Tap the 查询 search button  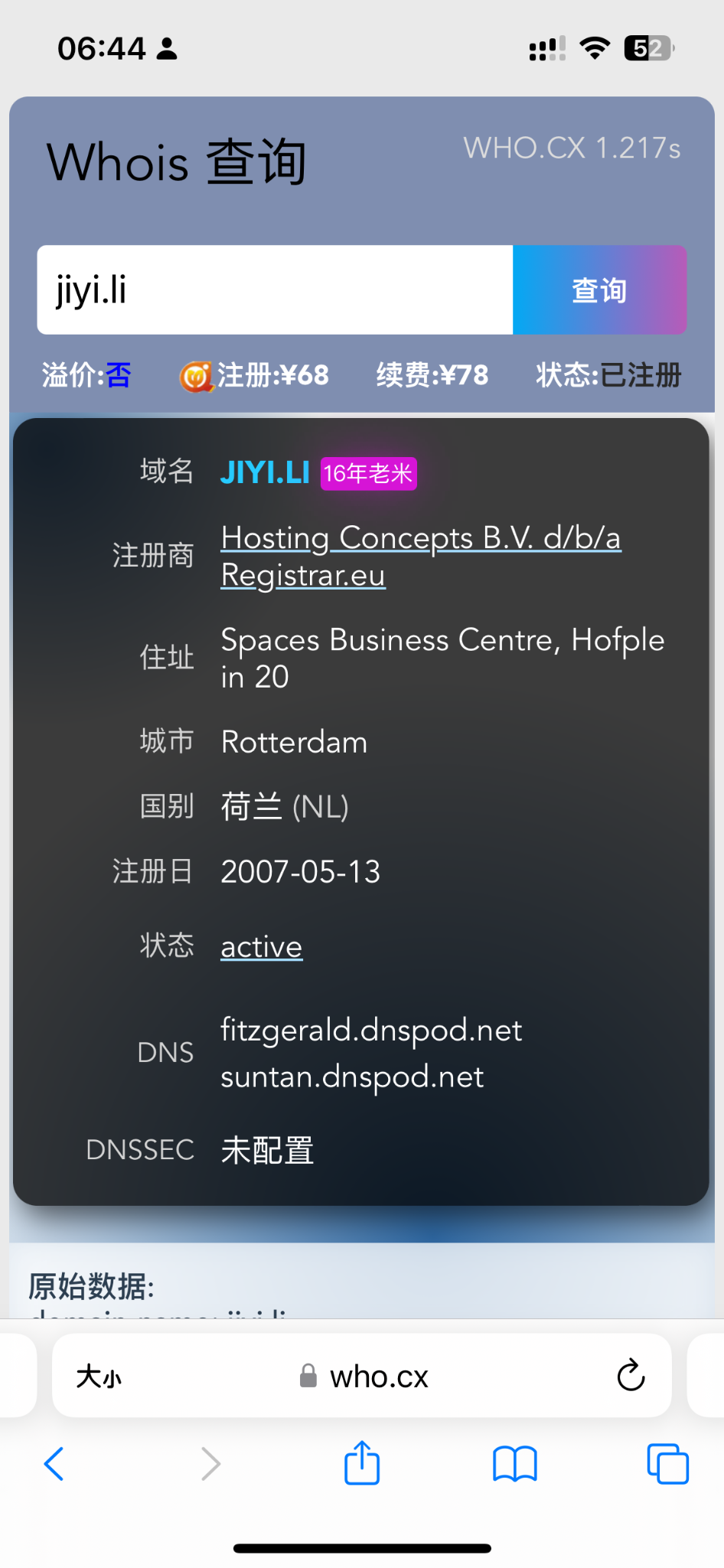[599, 290]
